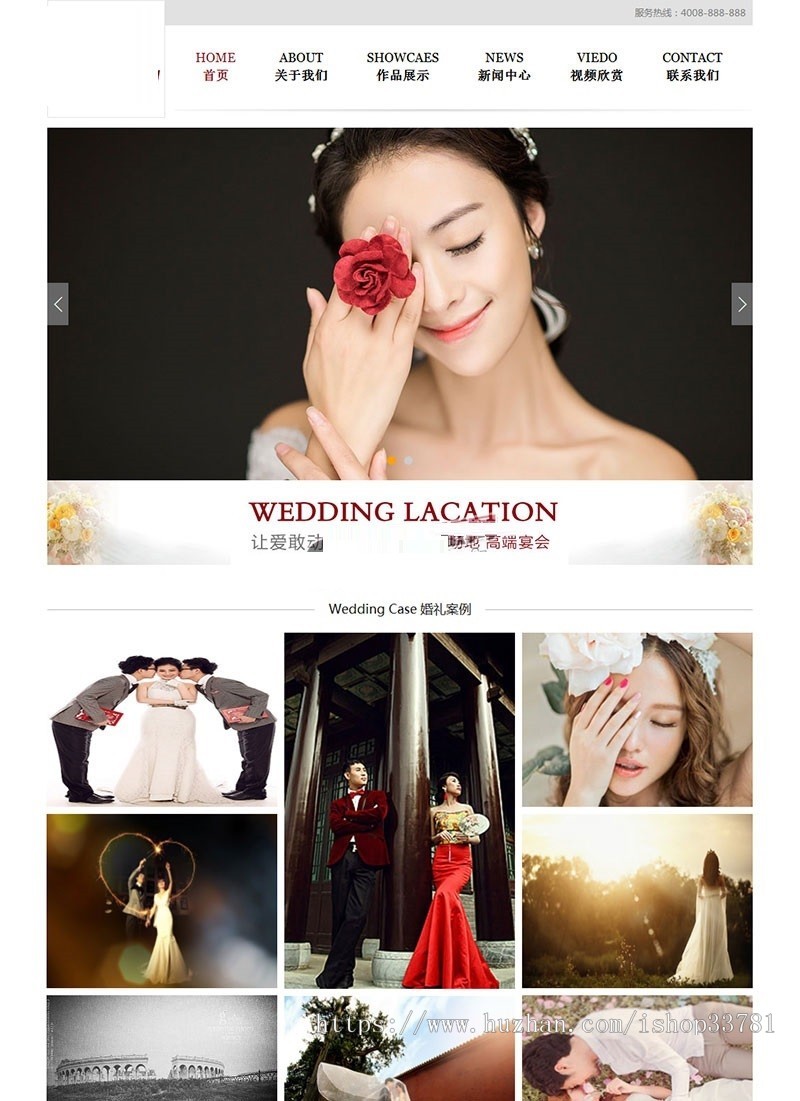Show previous banner slide with left arrow
The width and height of the screenshot is (800, 1101).
pyautogui.click(x=58, y=304)
